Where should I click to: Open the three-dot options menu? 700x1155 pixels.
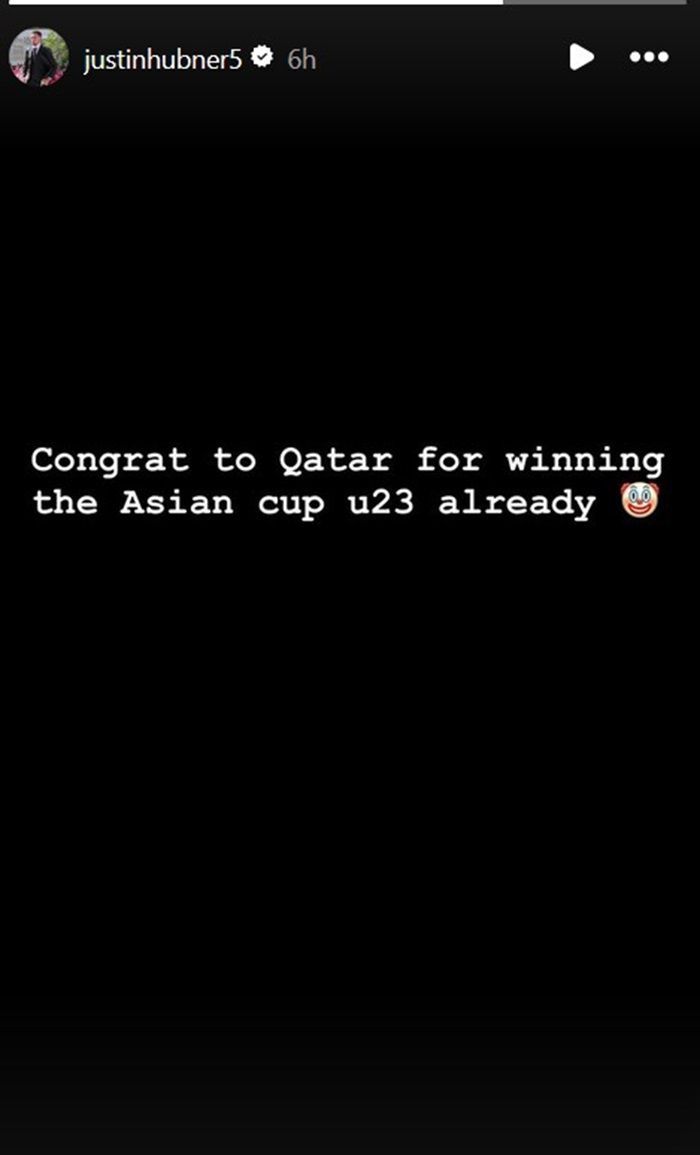click(x=648, y=58)
